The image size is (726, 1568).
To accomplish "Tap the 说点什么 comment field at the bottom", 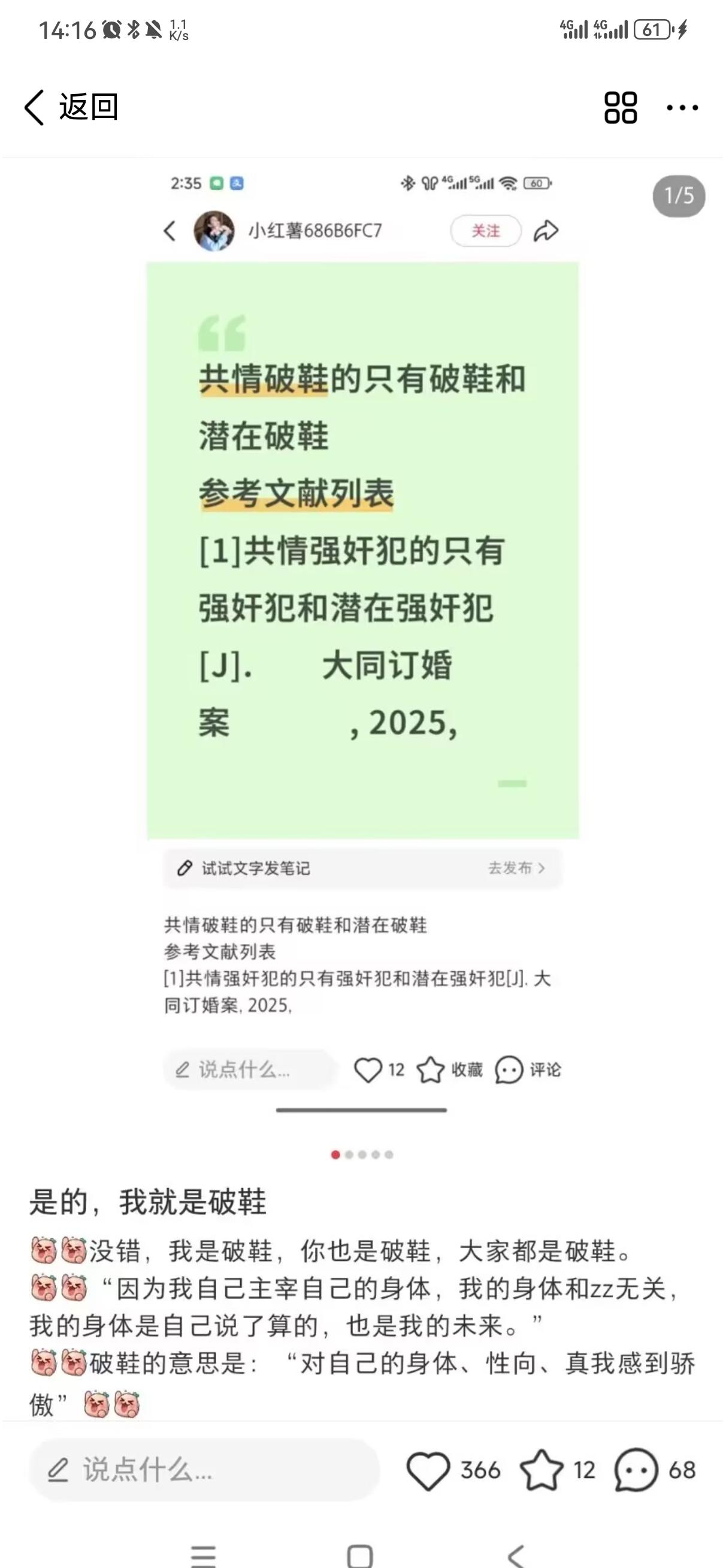I will tap(204, 1470).
